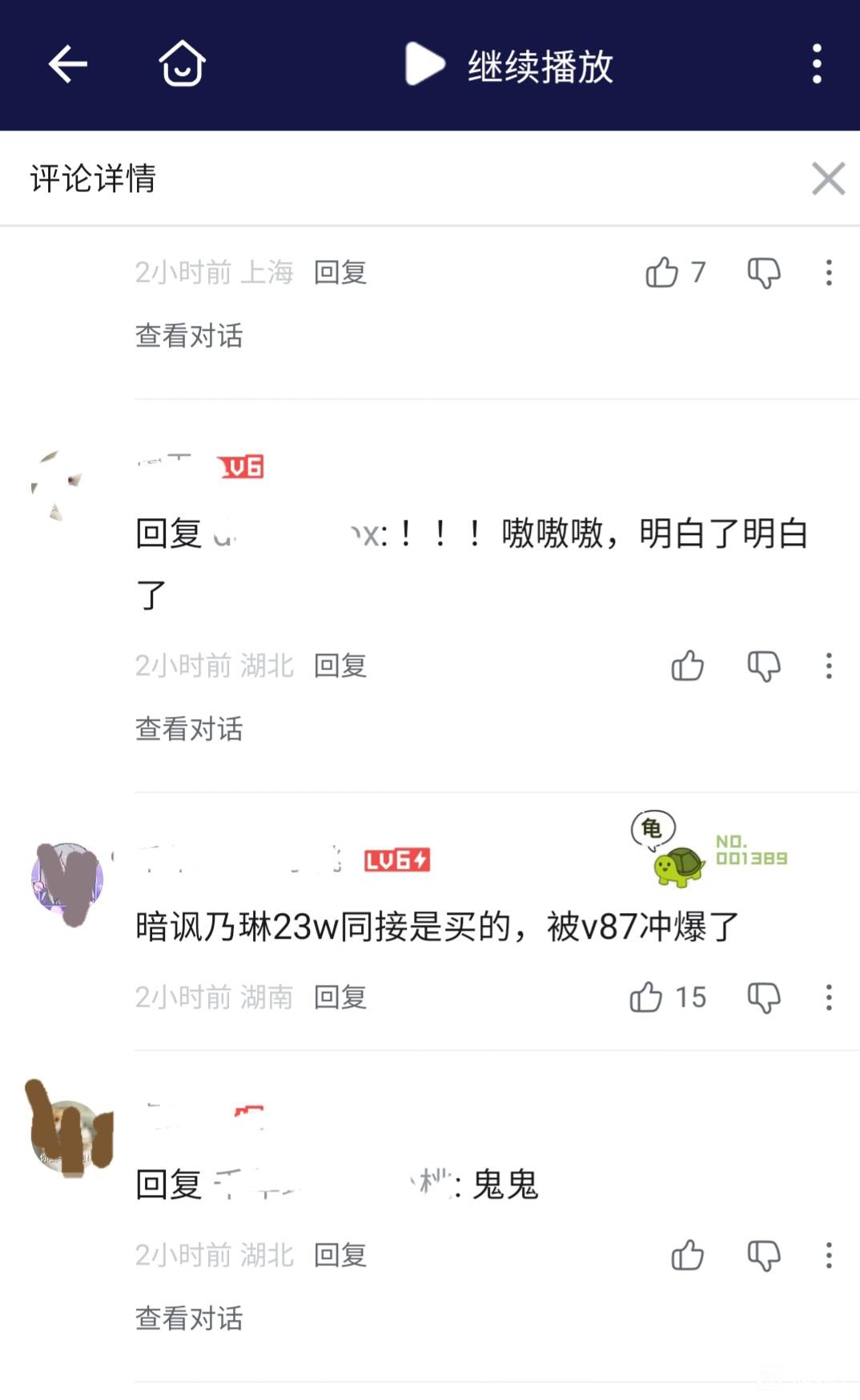Image resolution: width=860 pixels, height=1400 pixels.
Task: Like the 鬼鬼 reply
Action: click(x=687, y=1255)
